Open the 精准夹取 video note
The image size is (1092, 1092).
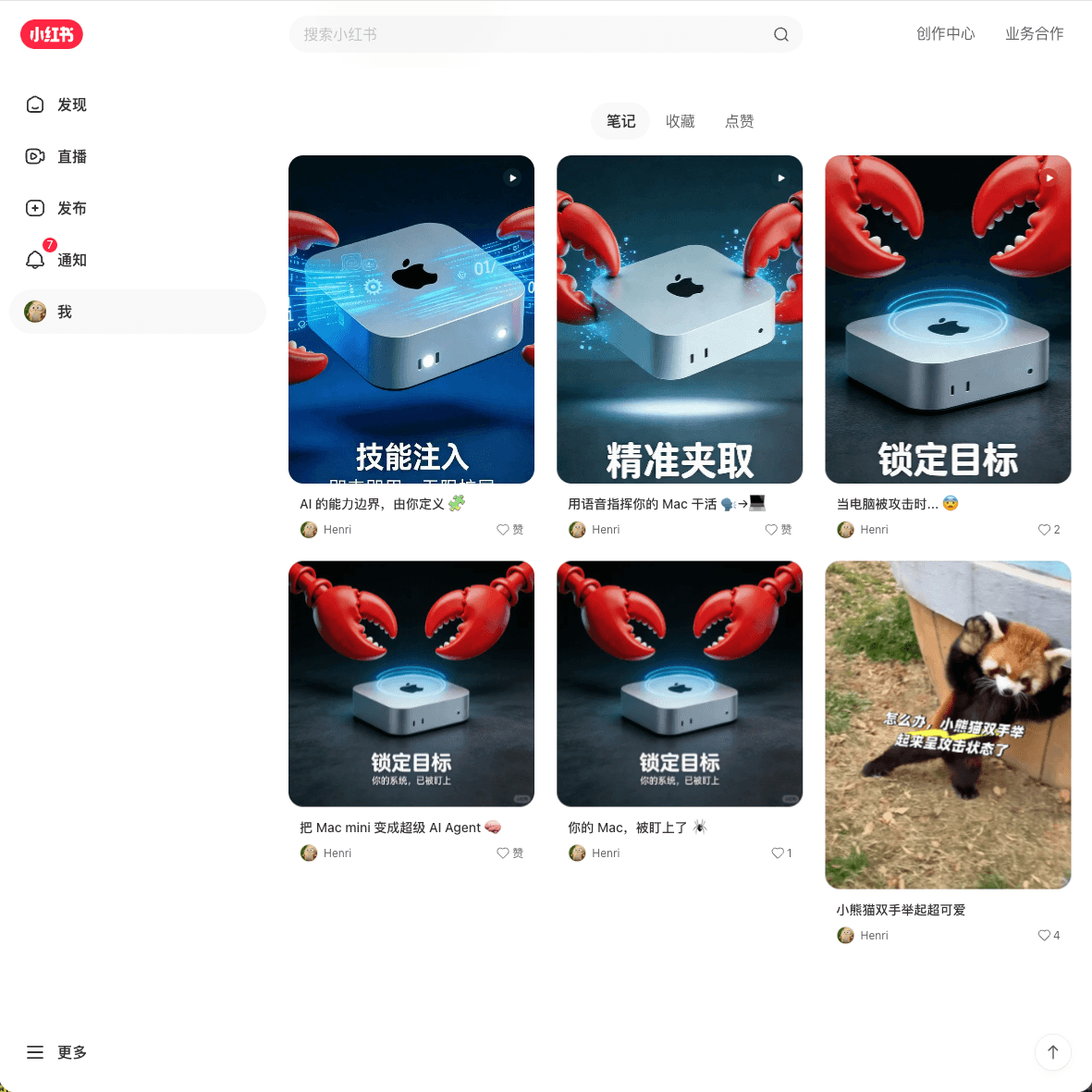pos(680,319)
